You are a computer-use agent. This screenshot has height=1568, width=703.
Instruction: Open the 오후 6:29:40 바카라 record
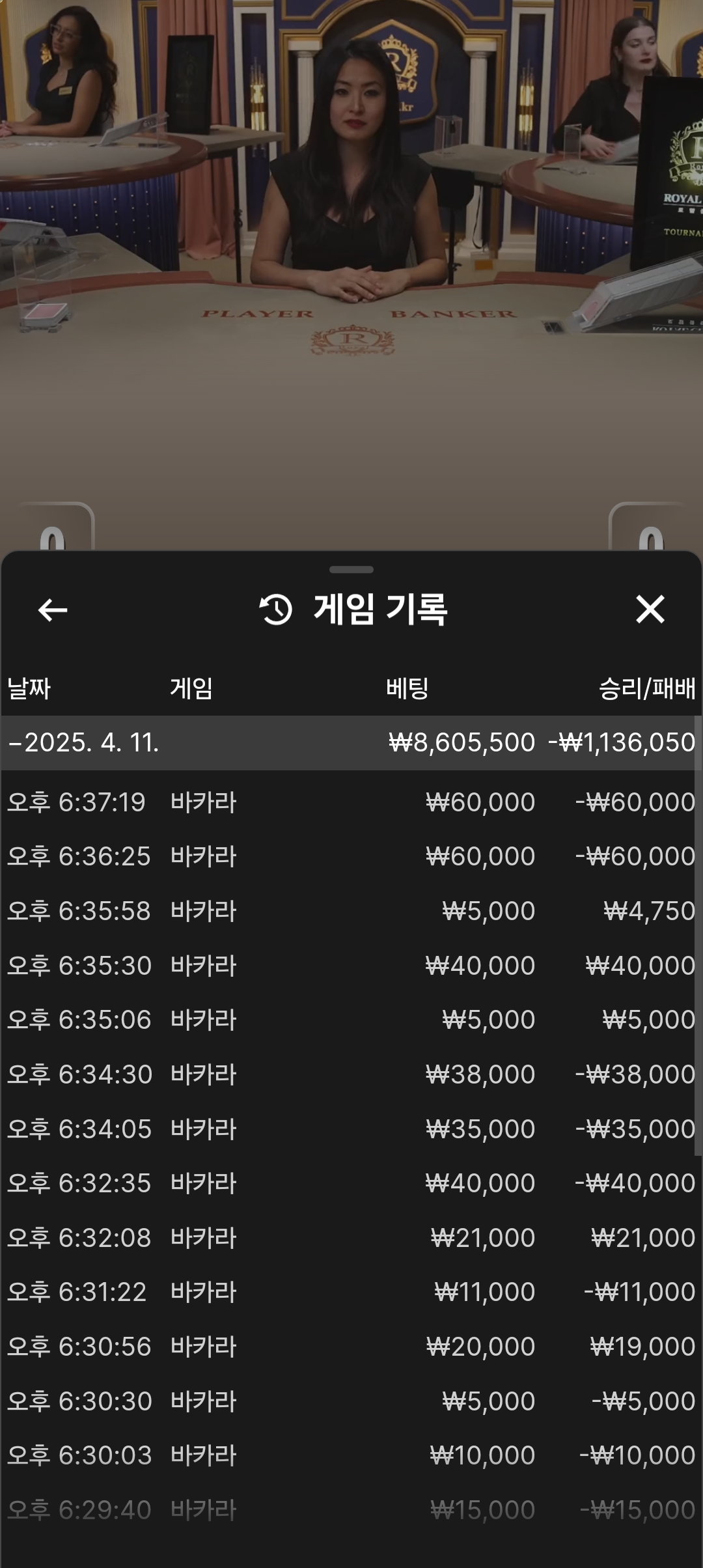pyautogui.click(x=351, y=1510)
